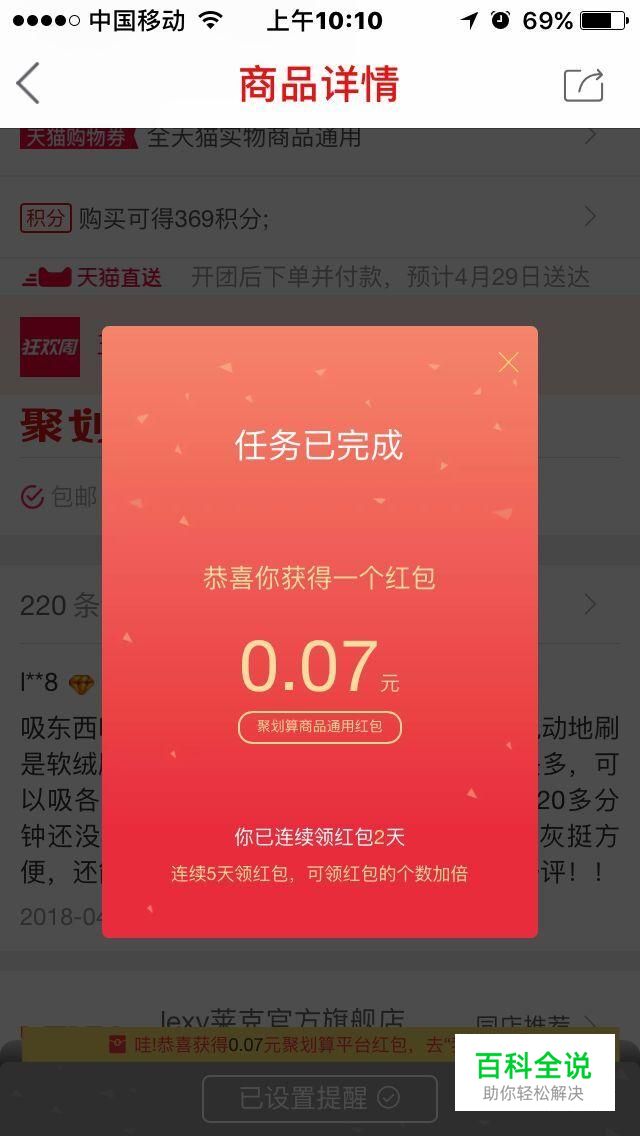Tap the 聚划算商品通用红包 pill
640x1136 pixels.
click(319, 727)
